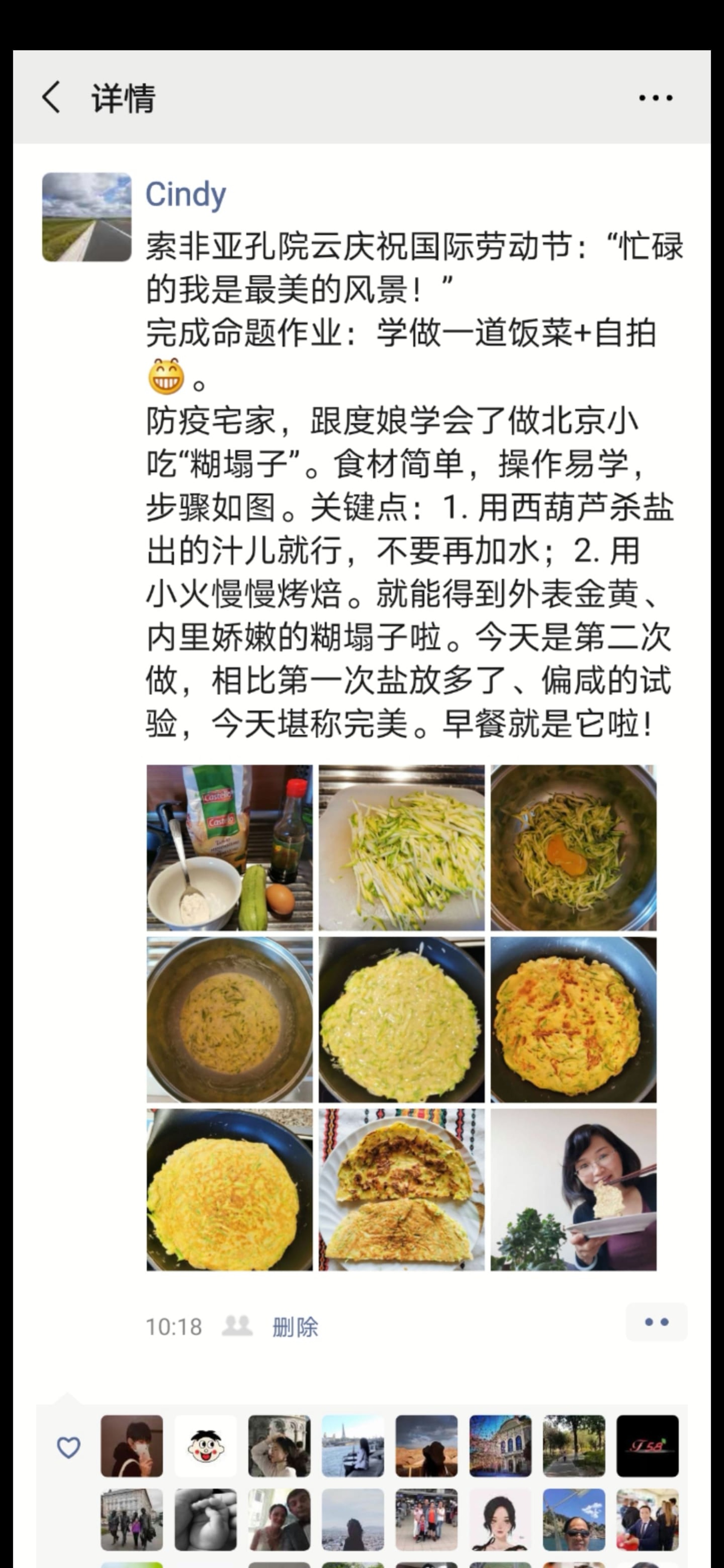
Task: Check the post visibility people icon
Action: pos(237,1326)
